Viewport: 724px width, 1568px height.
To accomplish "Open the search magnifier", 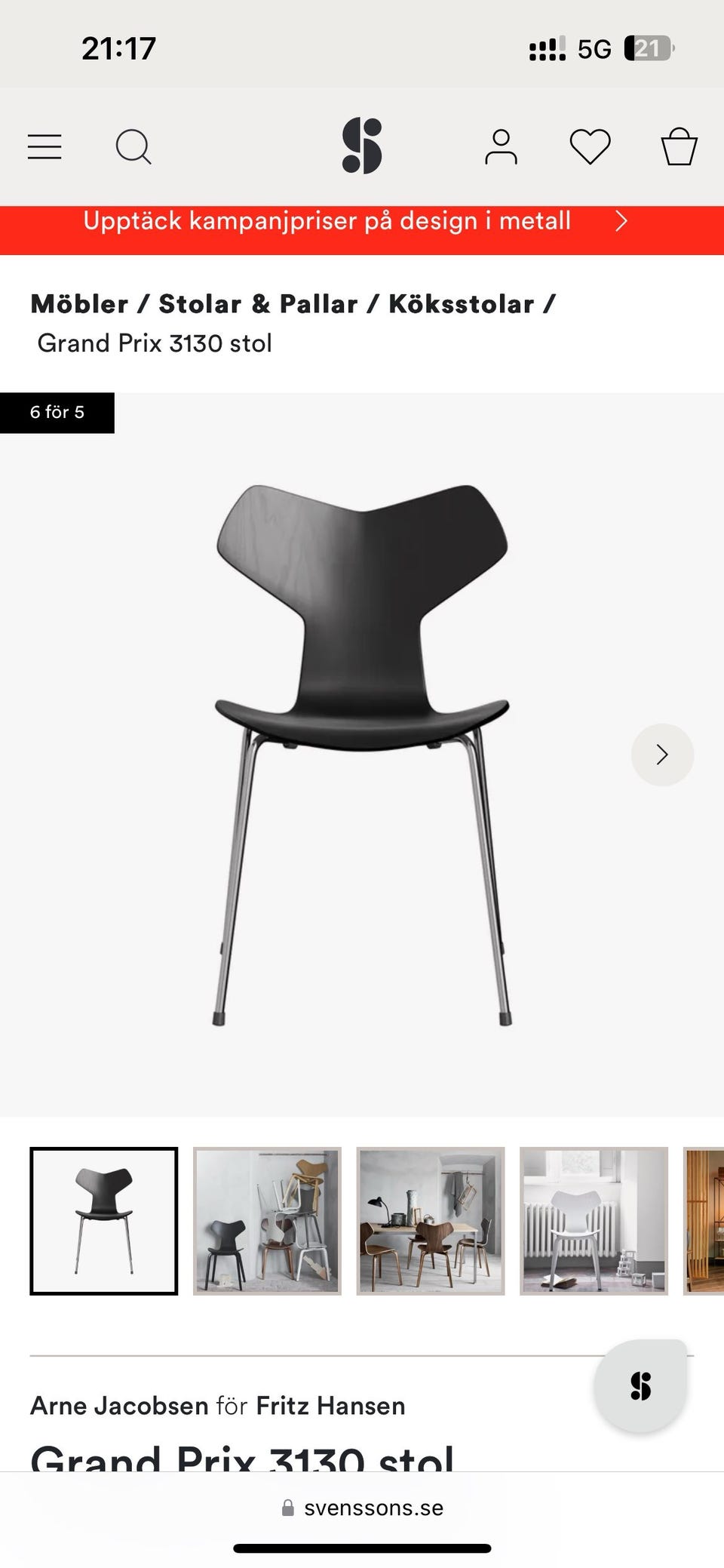I will tap(133, 146).
